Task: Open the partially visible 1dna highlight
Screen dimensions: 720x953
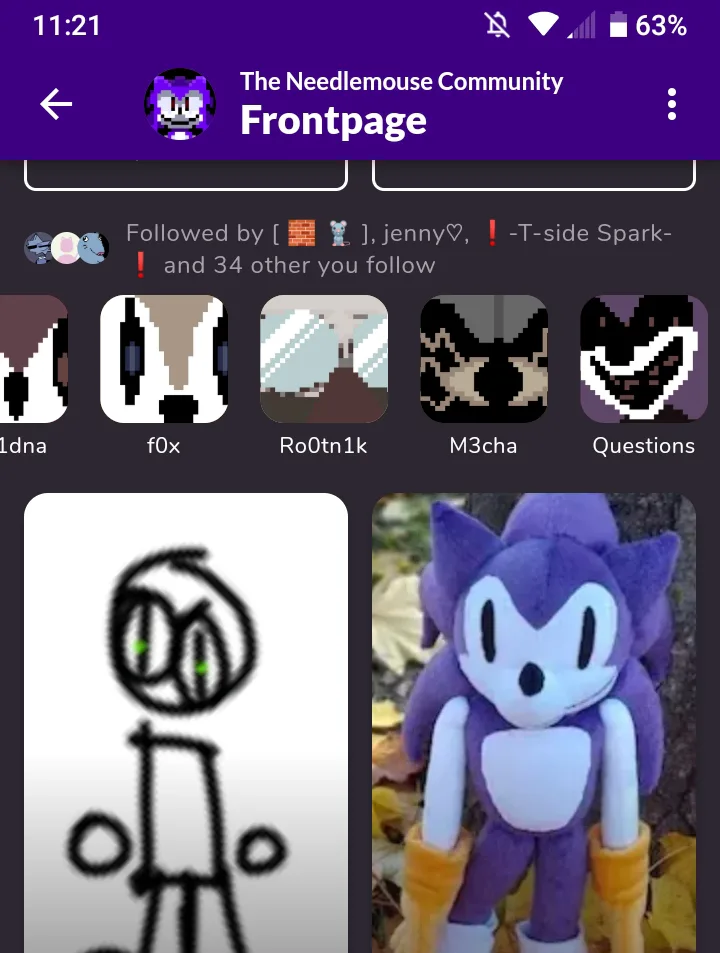Action: (32, 359)
